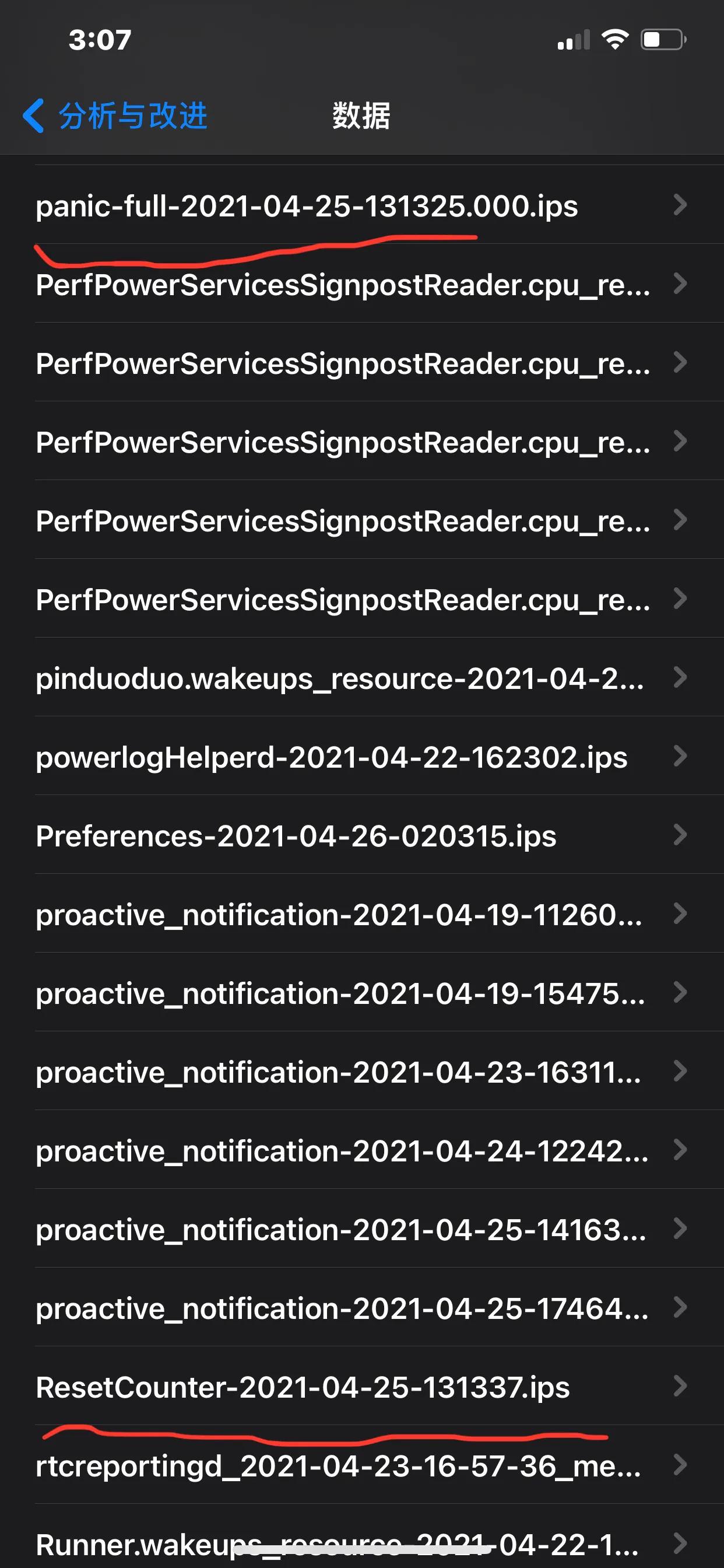The image size is (724, 1568).
Task: Open the pinduoduo.wakeups_resource log
Action: coord(339,678)
